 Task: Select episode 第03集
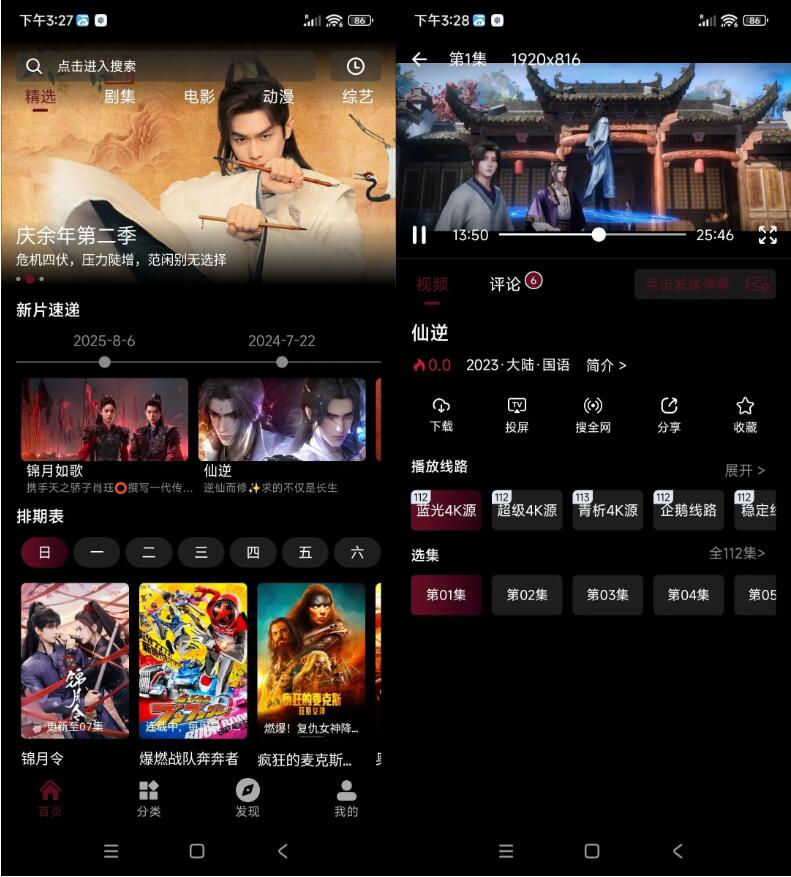tap(607, 595)
